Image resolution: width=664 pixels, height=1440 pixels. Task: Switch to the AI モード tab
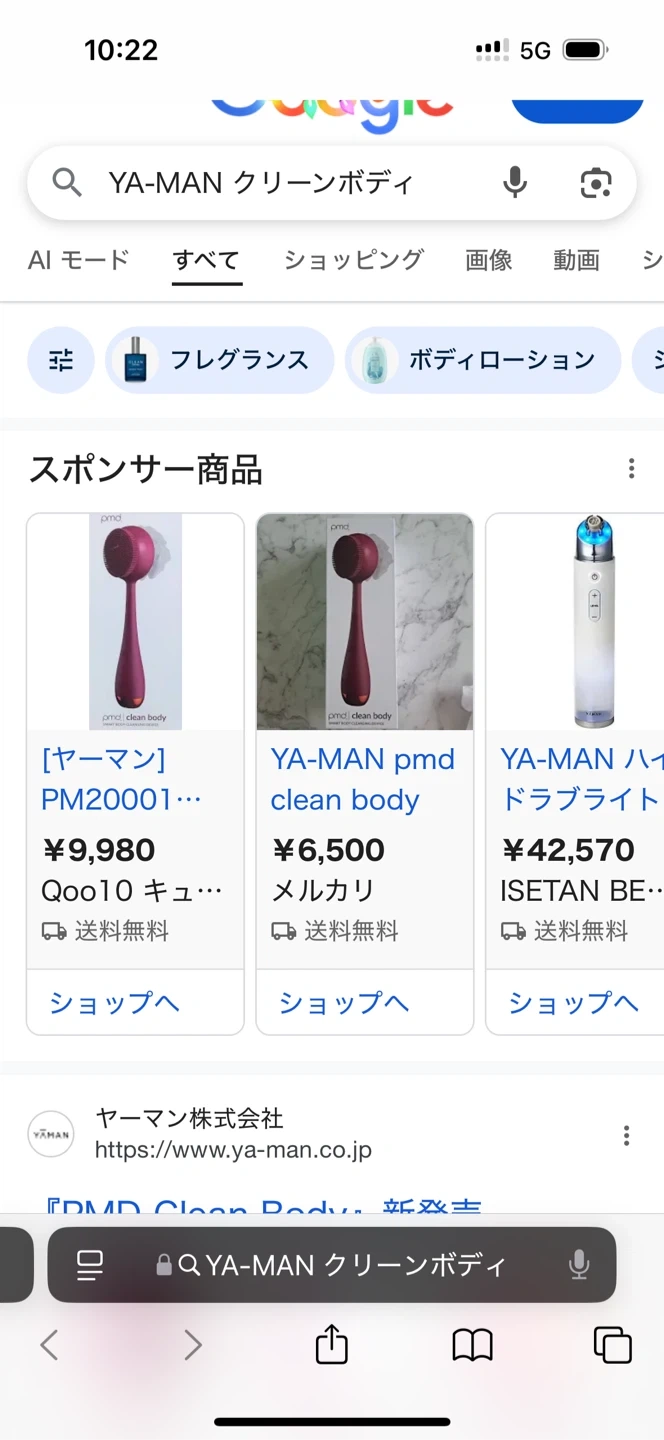tap(78, 261)
